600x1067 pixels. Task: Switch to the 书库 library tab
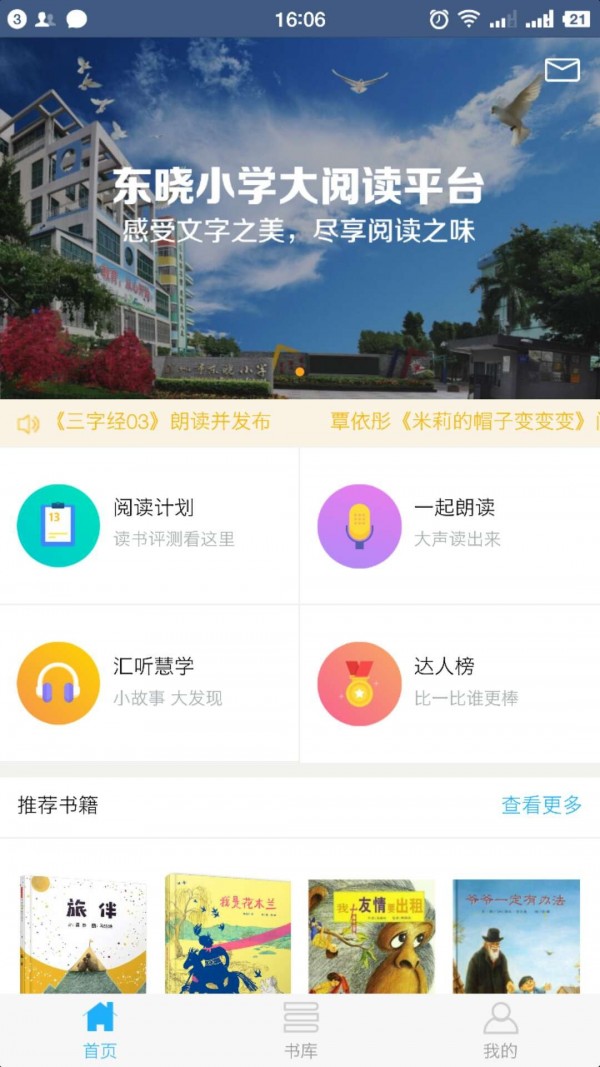[x=300, y=1030]
